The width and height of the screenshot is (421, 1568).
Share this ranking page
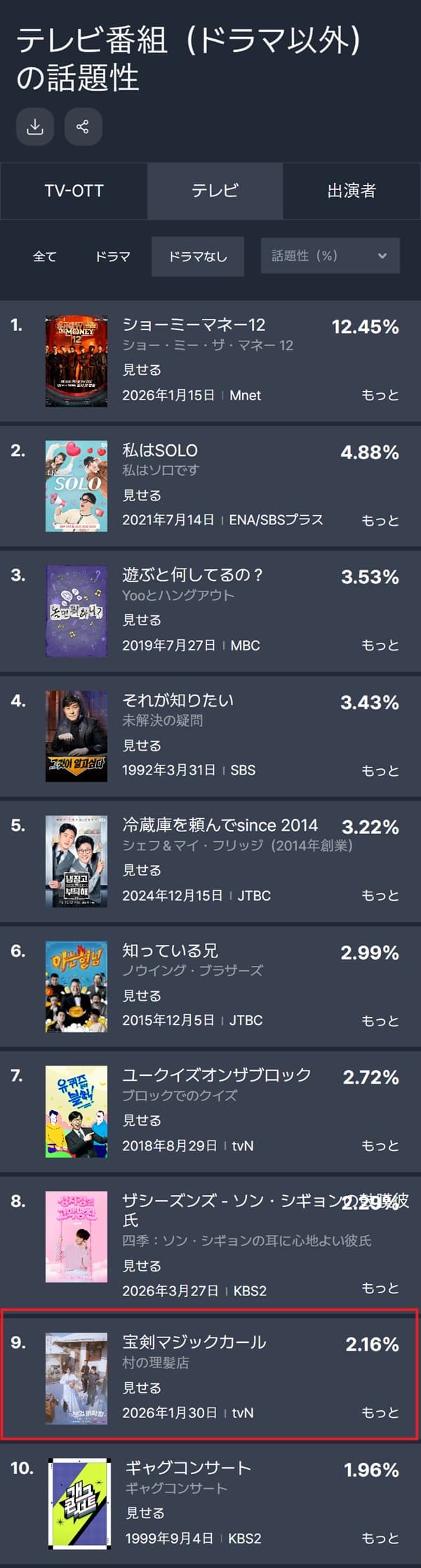point(83,127)
